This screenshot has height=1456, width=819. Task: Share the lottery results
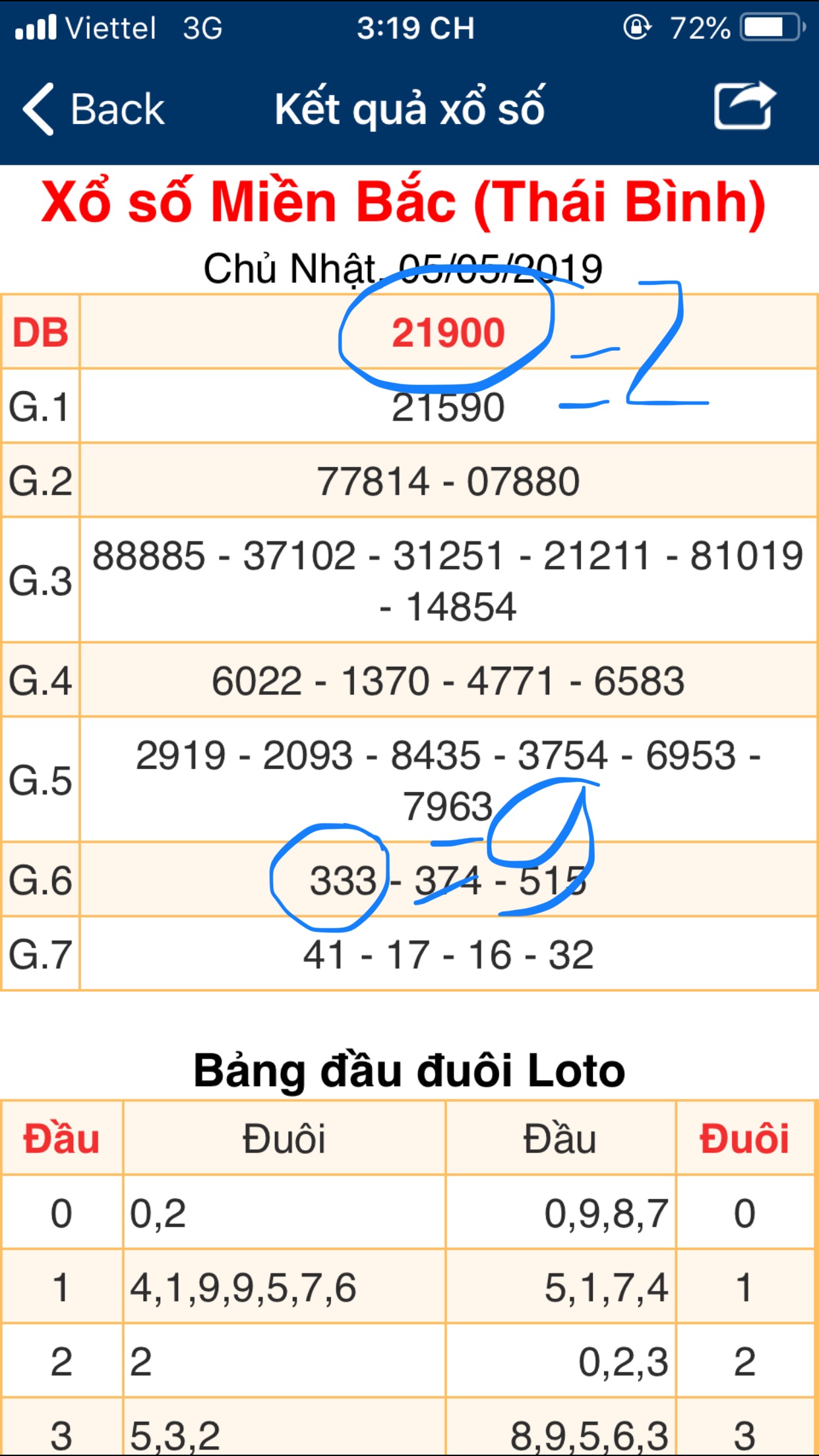(744, 106)
